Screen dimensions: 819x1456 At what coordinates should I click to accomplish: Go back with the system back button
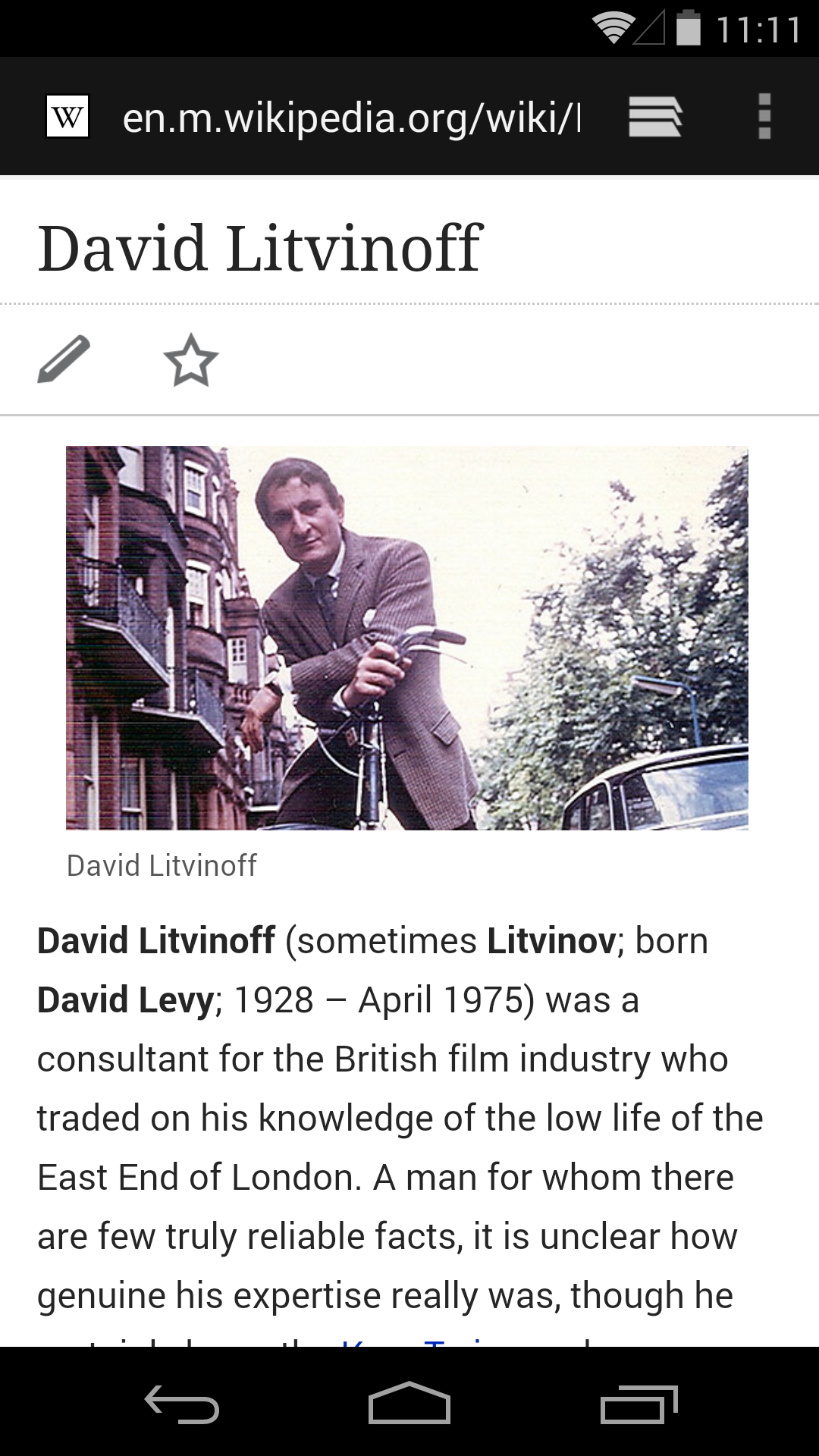(182, 1404)
